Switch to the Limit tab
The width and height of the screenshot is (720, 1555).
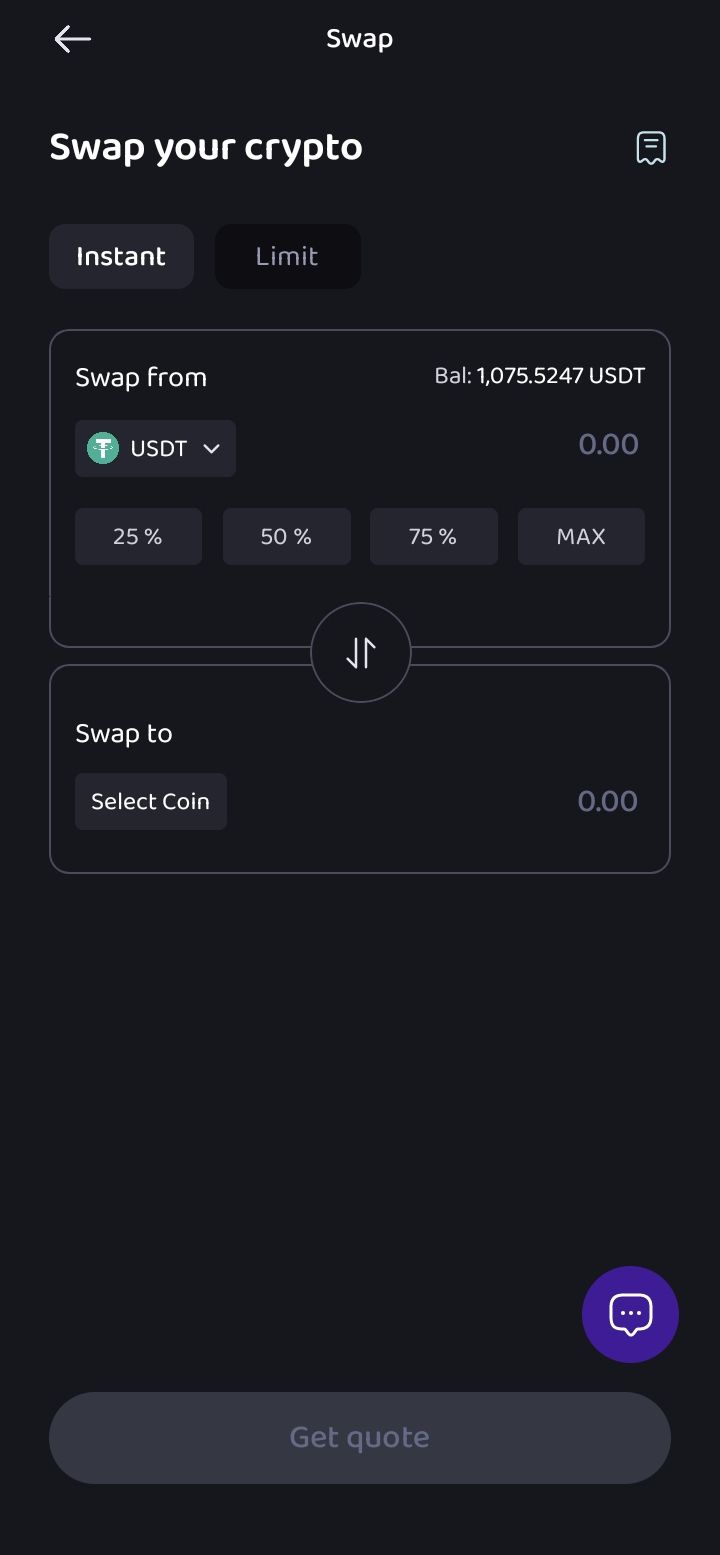(287, 256)
